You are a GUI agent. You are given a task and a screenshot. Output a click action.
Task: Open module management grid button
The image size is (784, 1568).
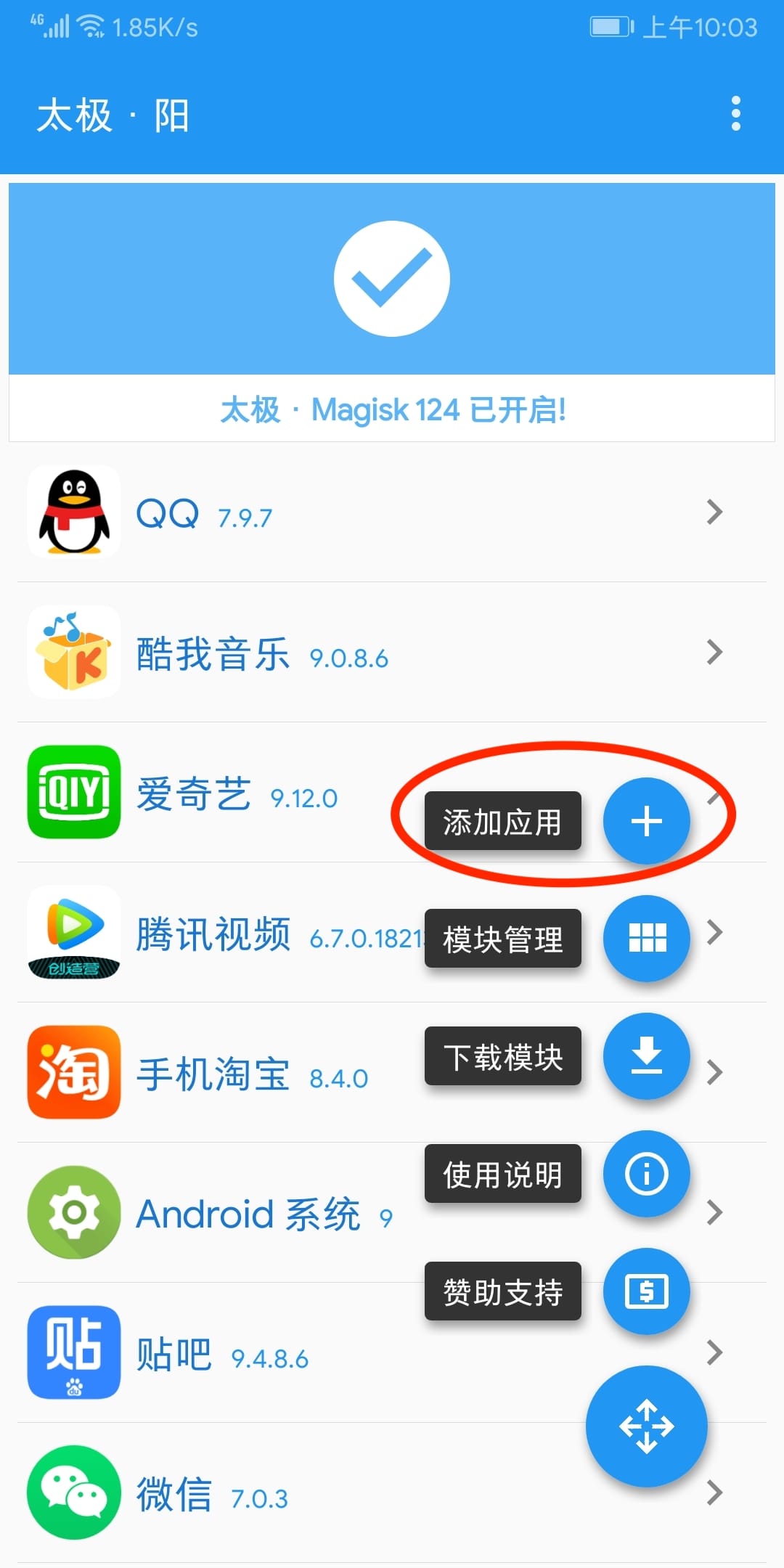tap(646, 938)
